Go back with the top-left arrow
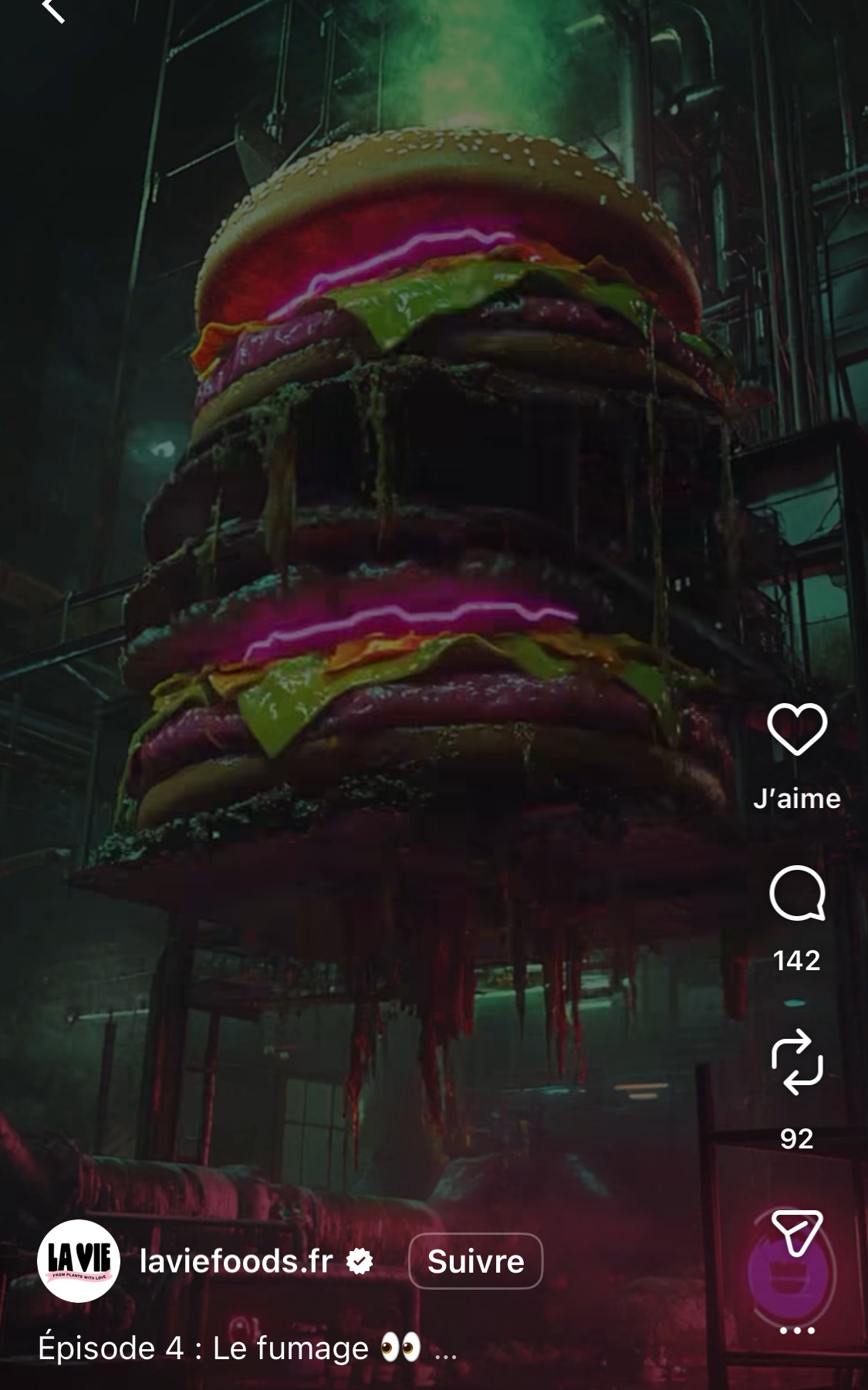Image resolution: width=868 pixels, height=1390 pixels. tap(52, 9)
